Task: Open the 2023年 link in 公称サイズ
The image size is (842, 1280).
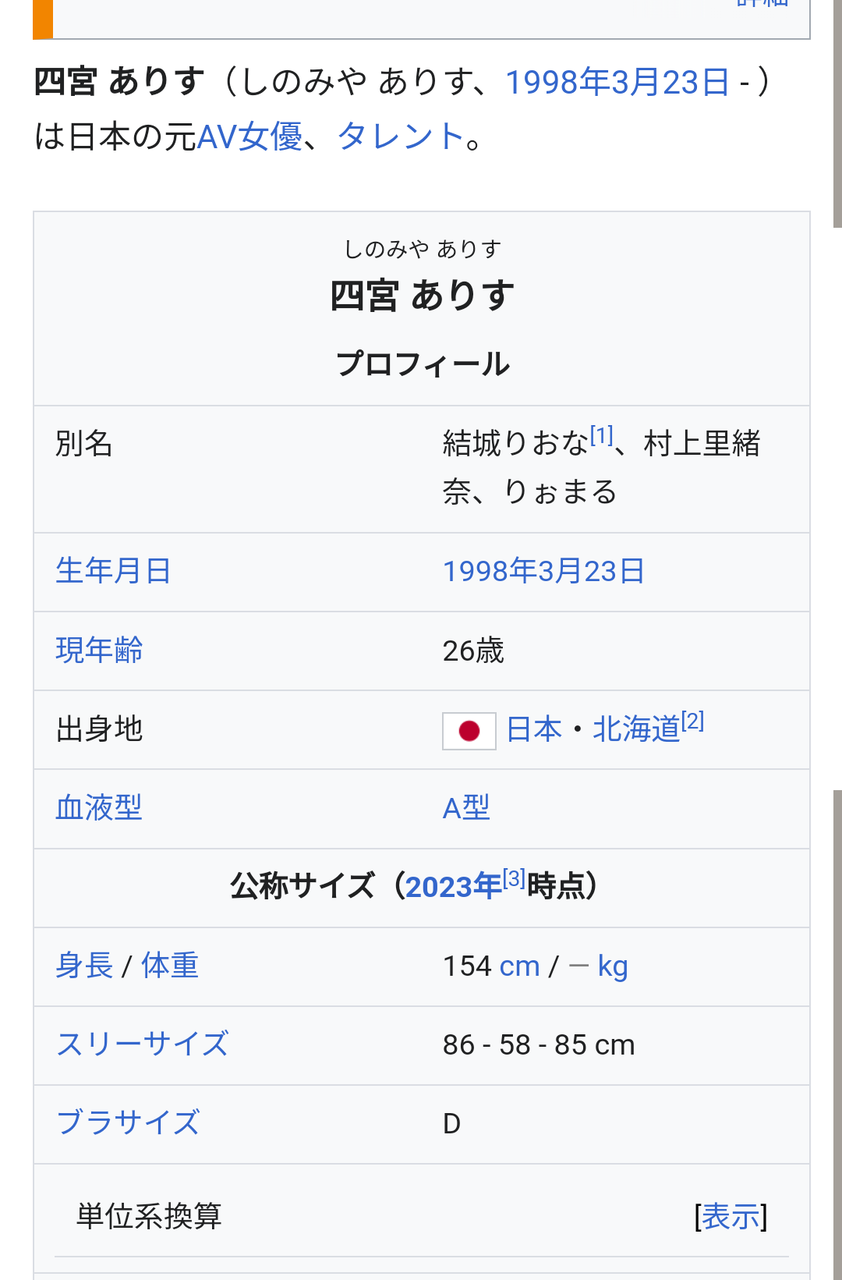Action: [x=453, y=886]
